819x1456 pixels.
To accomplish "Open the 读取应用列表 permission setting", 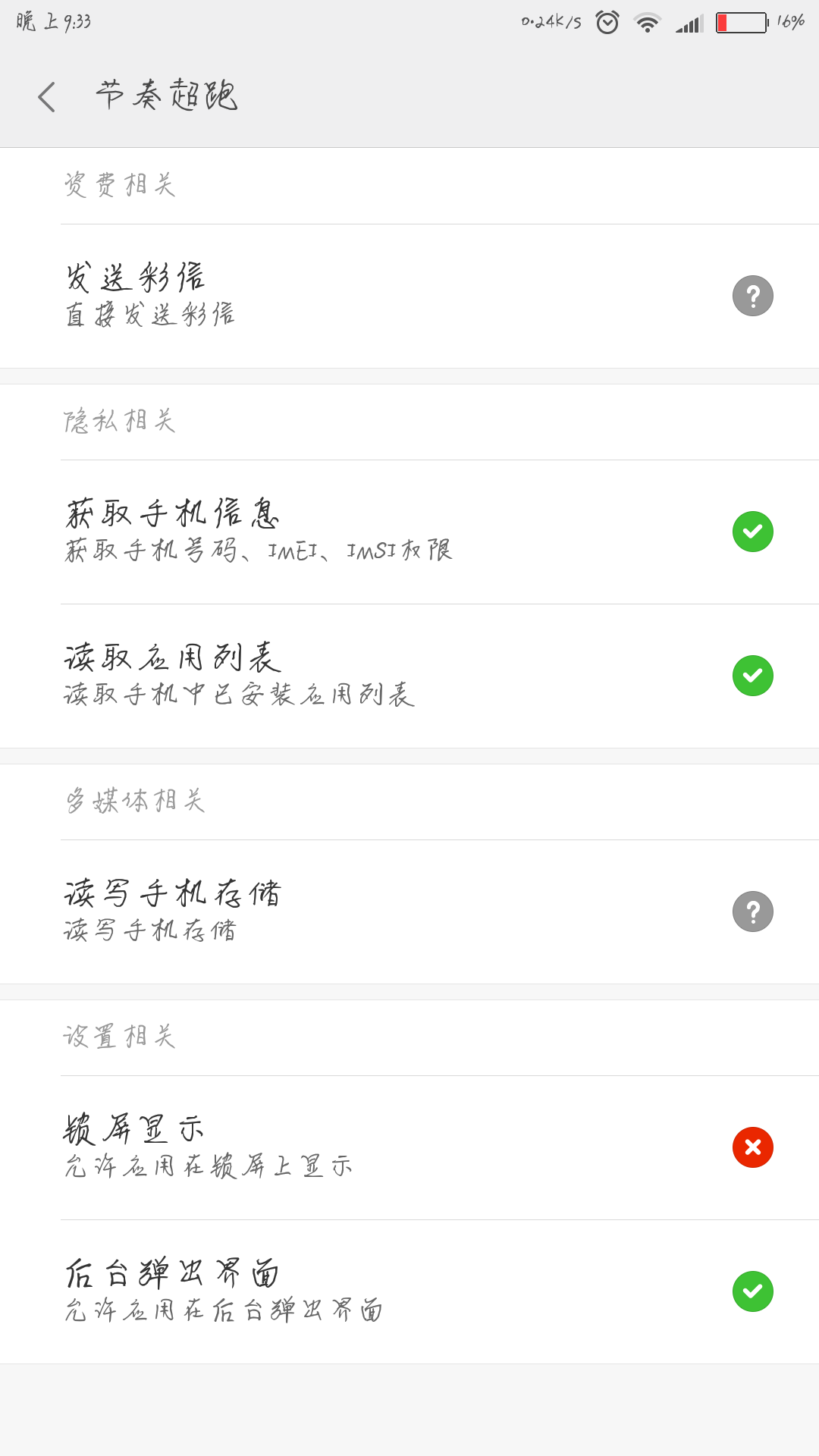I will click(x=409, y=676).
